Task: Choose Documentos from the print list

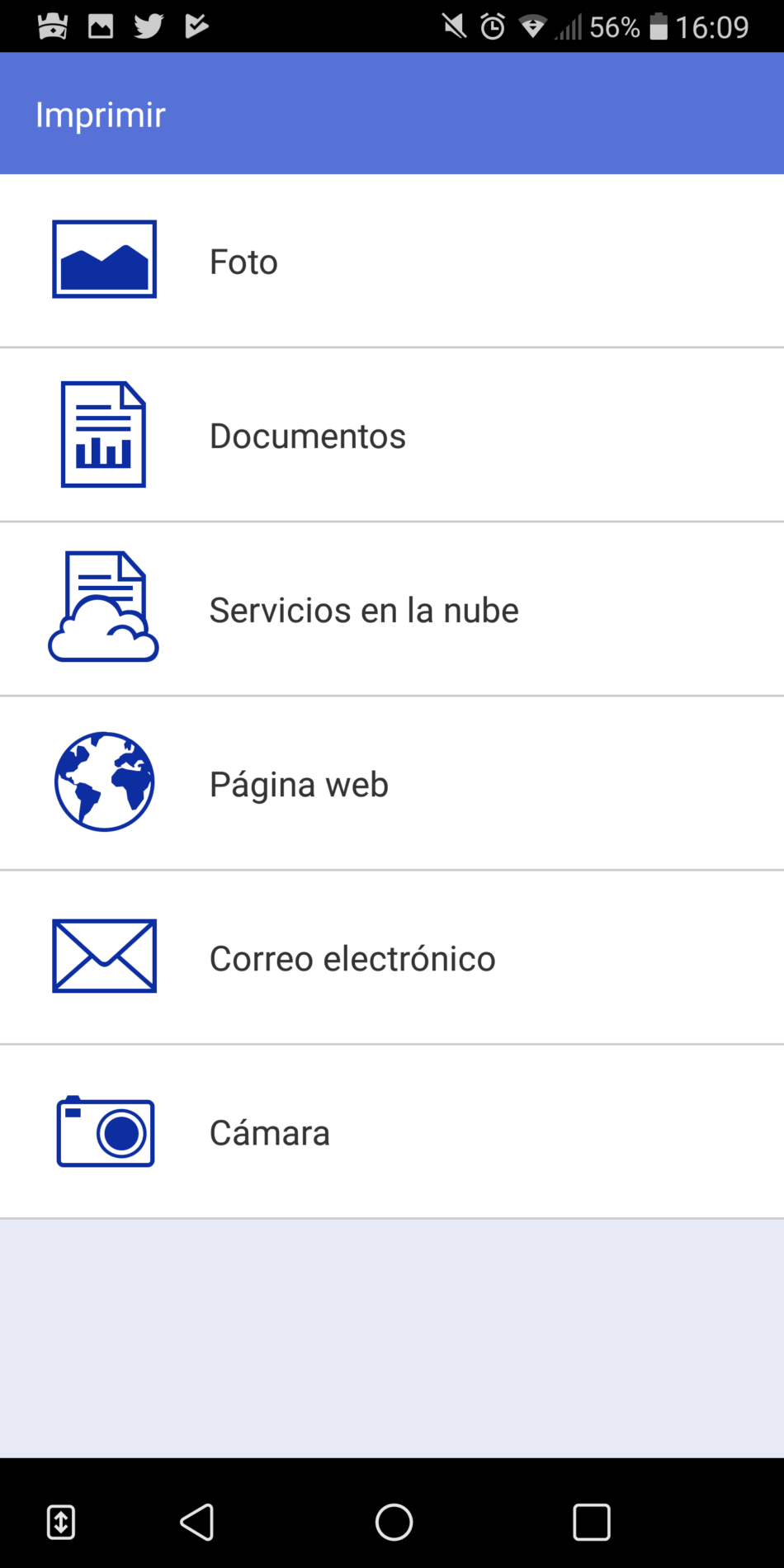Action: pyautogui.click(x=392, y=435)
